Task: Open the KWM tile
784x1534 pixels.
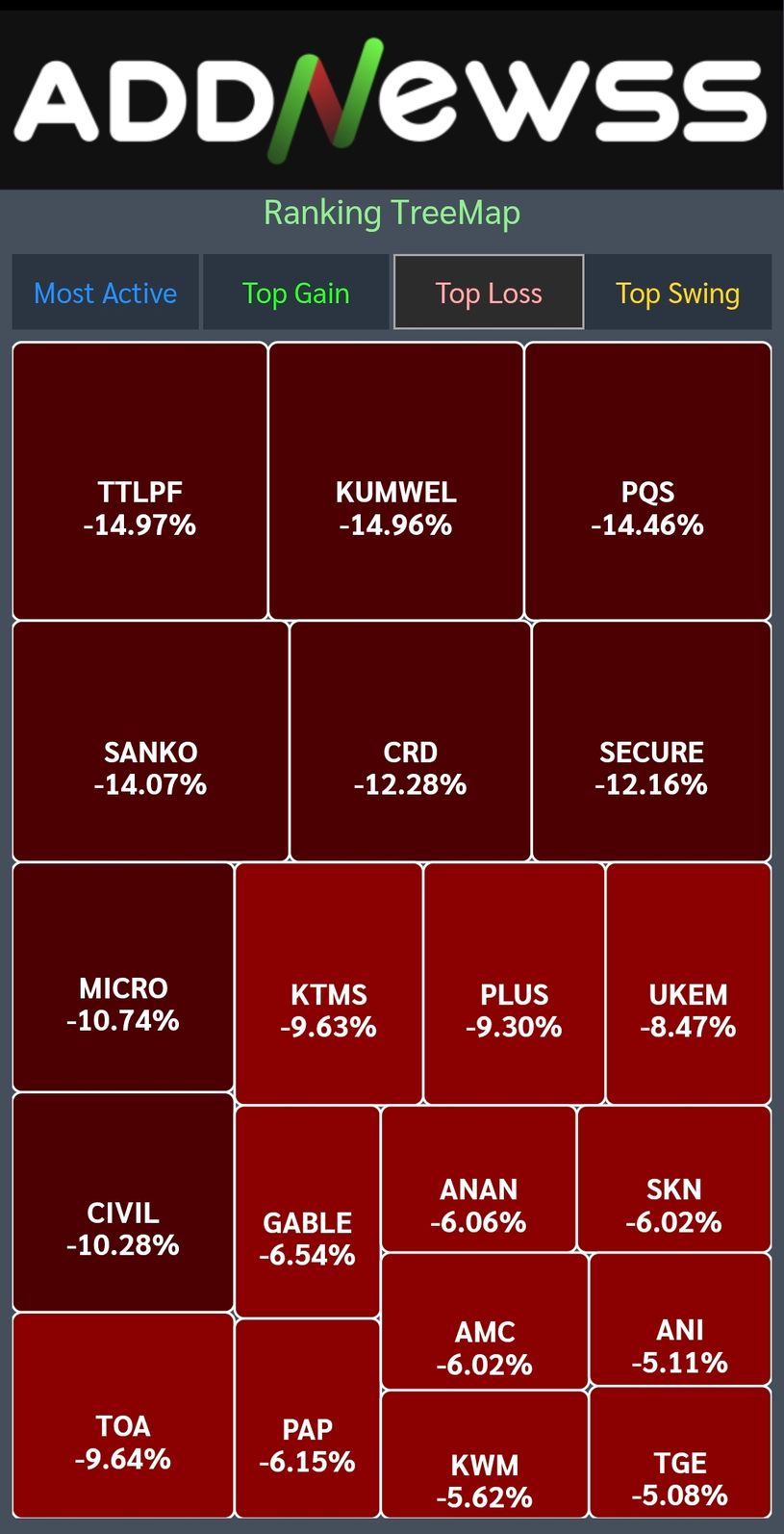Action: [x=484, y=1454]
